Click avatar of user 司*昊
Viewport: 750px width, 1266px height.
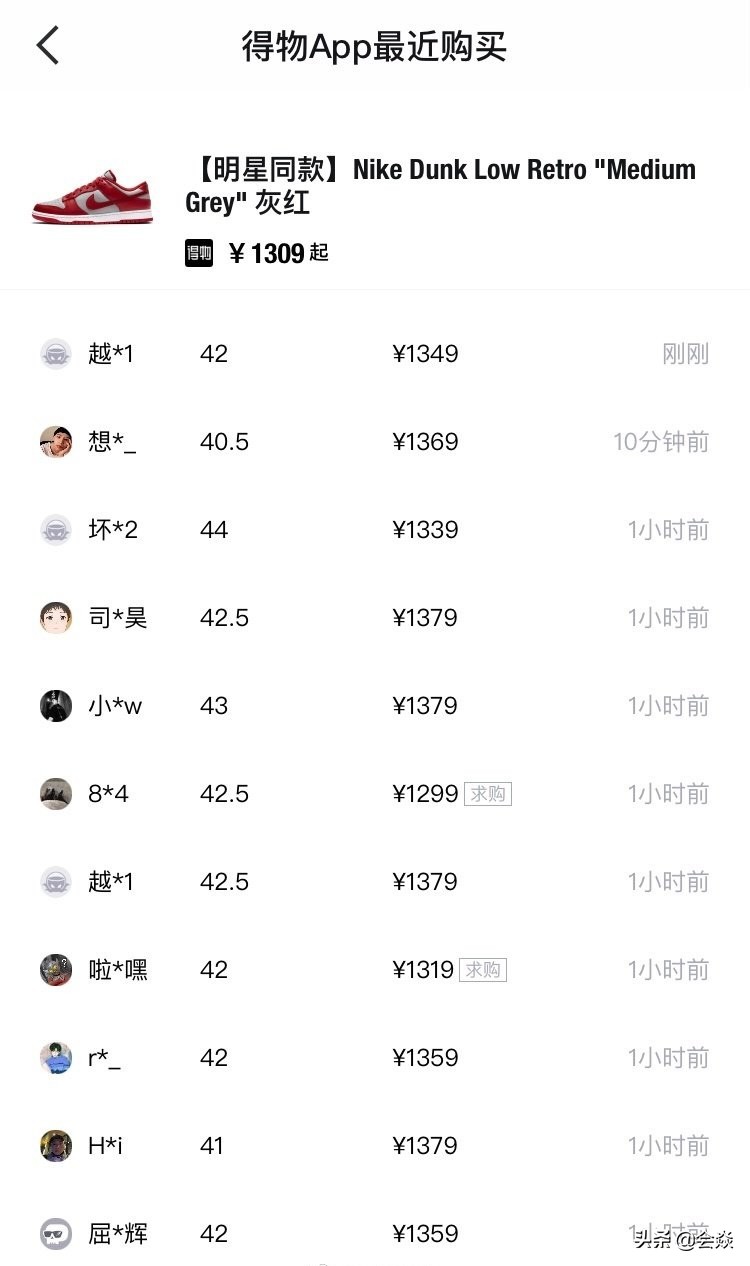point(56,617)
